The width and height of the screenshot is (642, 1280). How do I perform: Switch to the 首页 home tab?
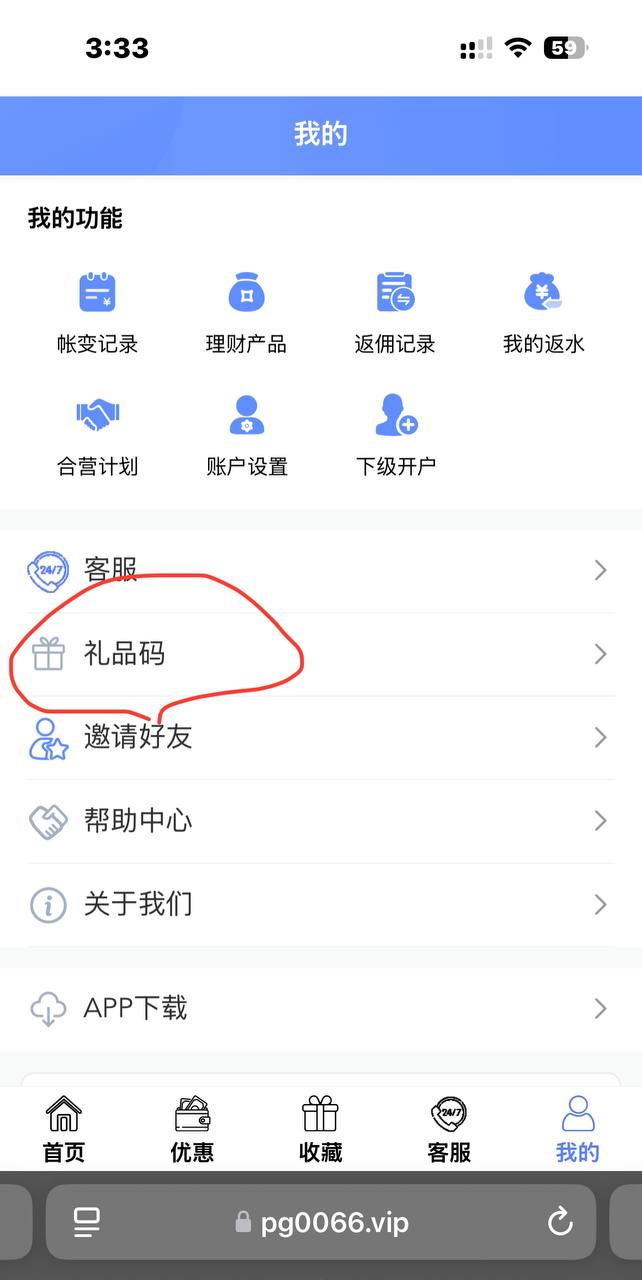[64, 1129]
